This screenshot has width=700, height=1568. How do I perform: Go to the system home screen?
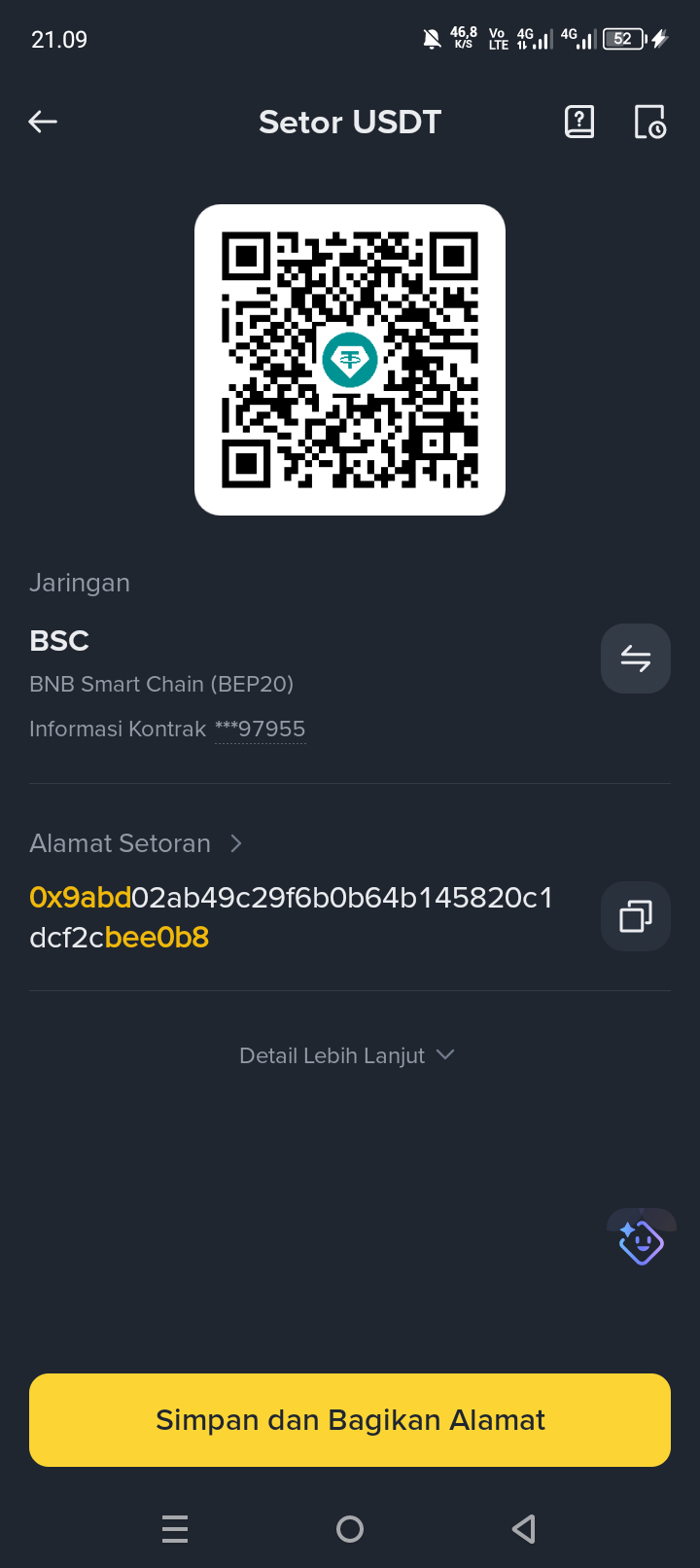[x=350, y=1529]
